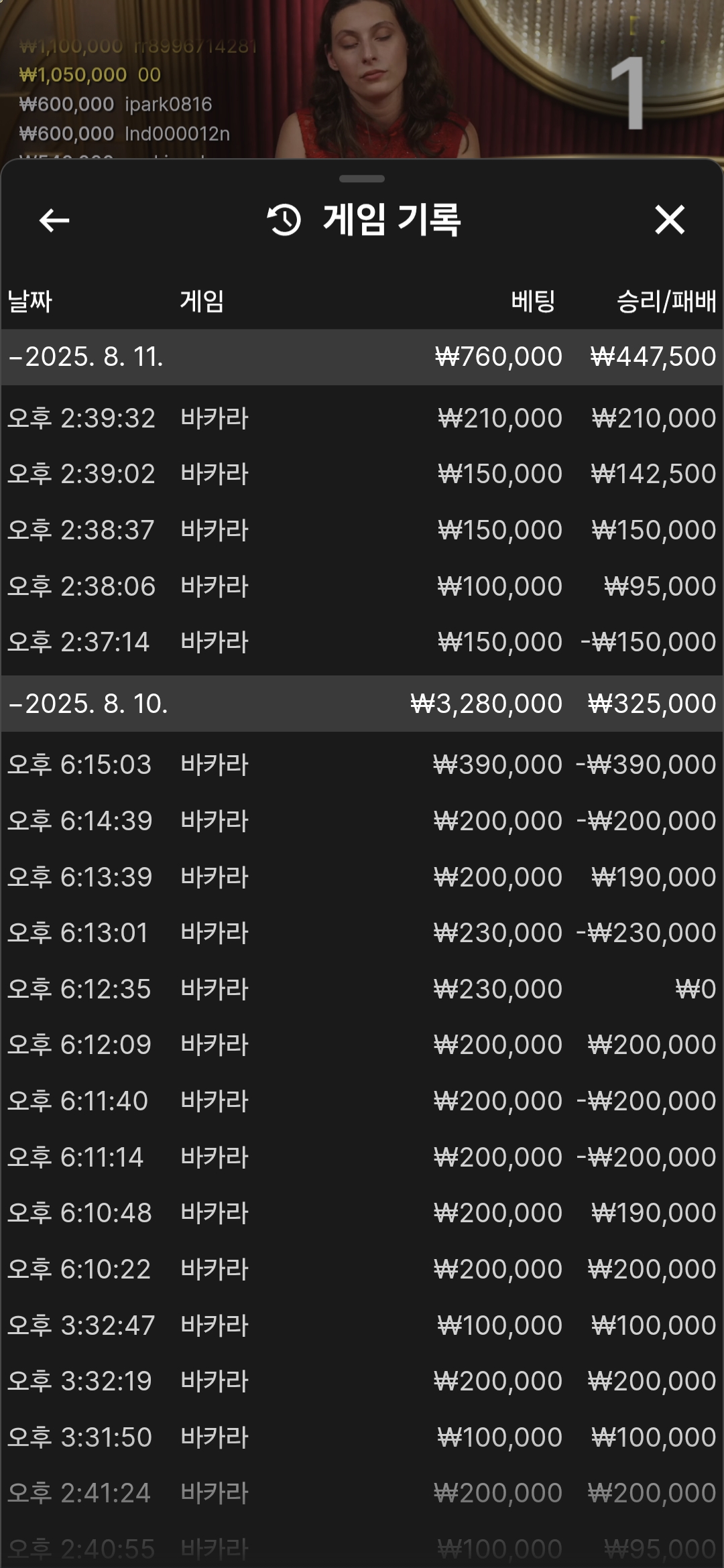Open the 오후 6:12:35 record with ₩0 result
Viewport: 724px width, 1568px height.
362,989
